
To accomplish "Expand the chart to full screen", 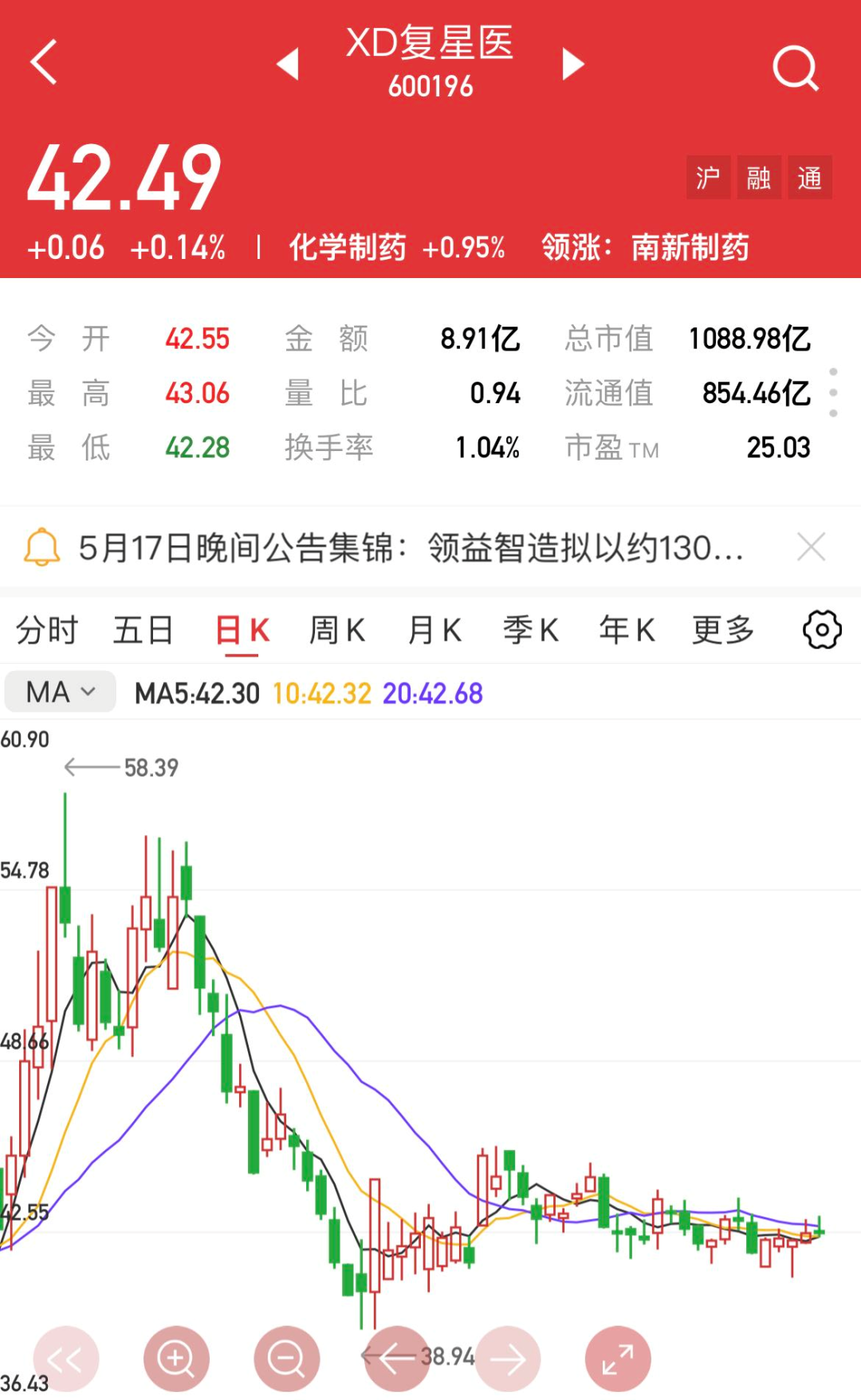I will click(x=617, y=1358).
